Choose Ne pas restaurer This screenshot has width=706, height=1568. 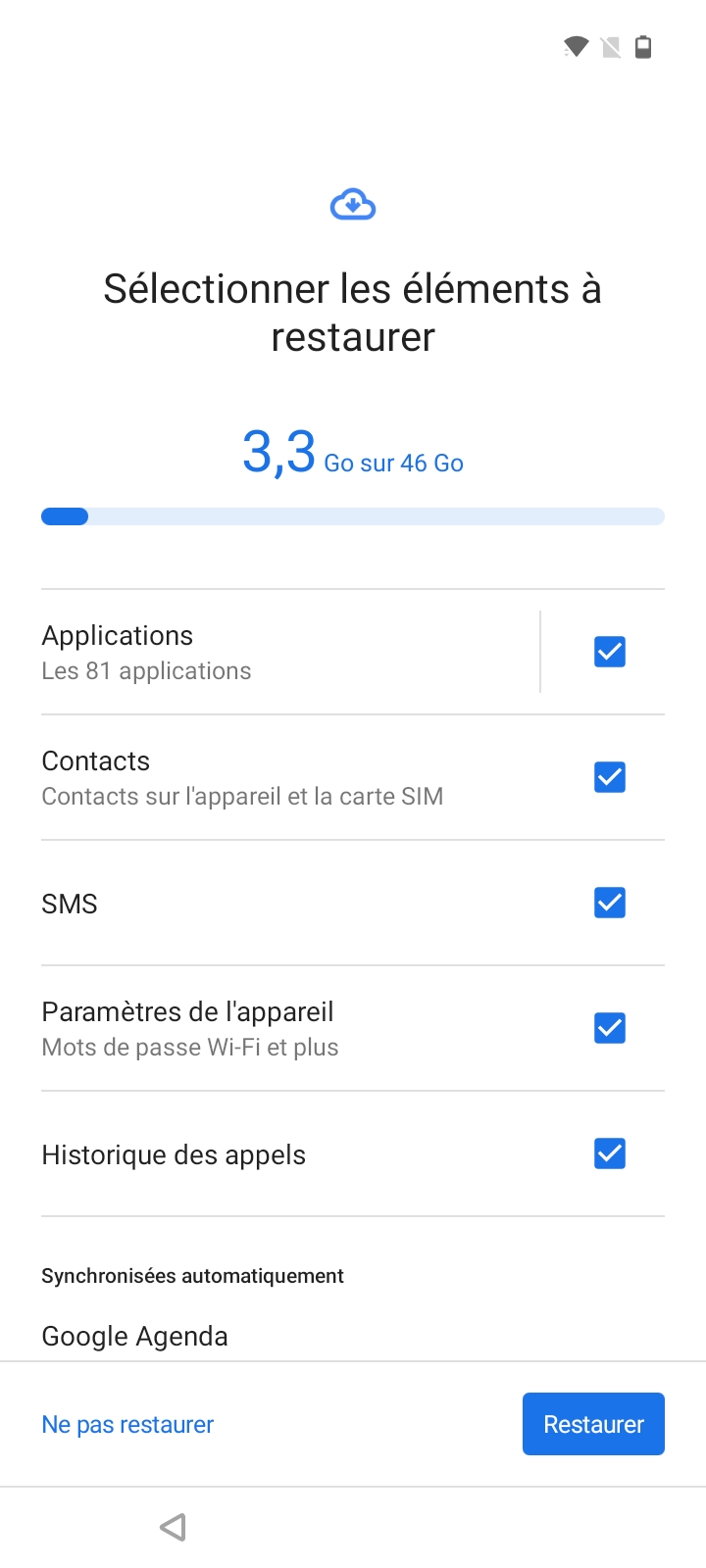tap(127, 1424)
